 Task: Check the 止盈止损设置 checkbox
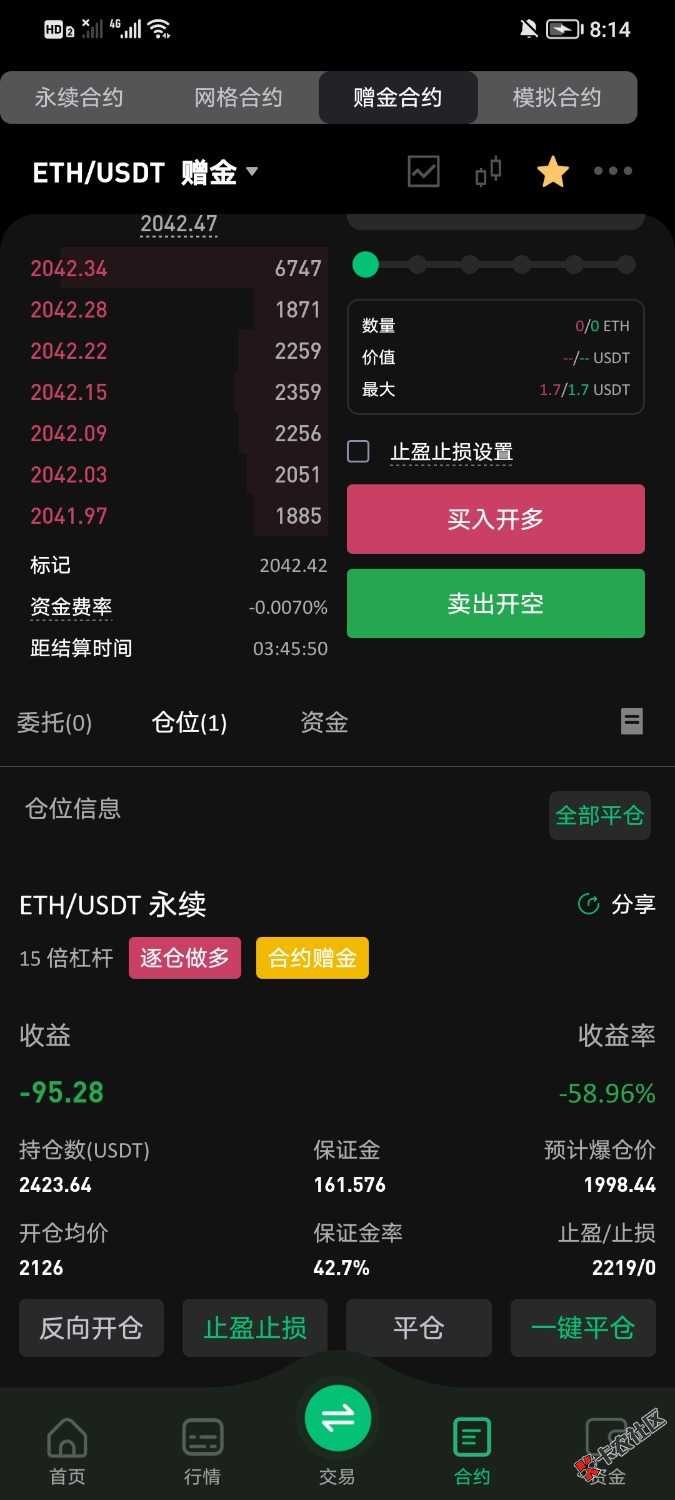(x=358, y=451)
